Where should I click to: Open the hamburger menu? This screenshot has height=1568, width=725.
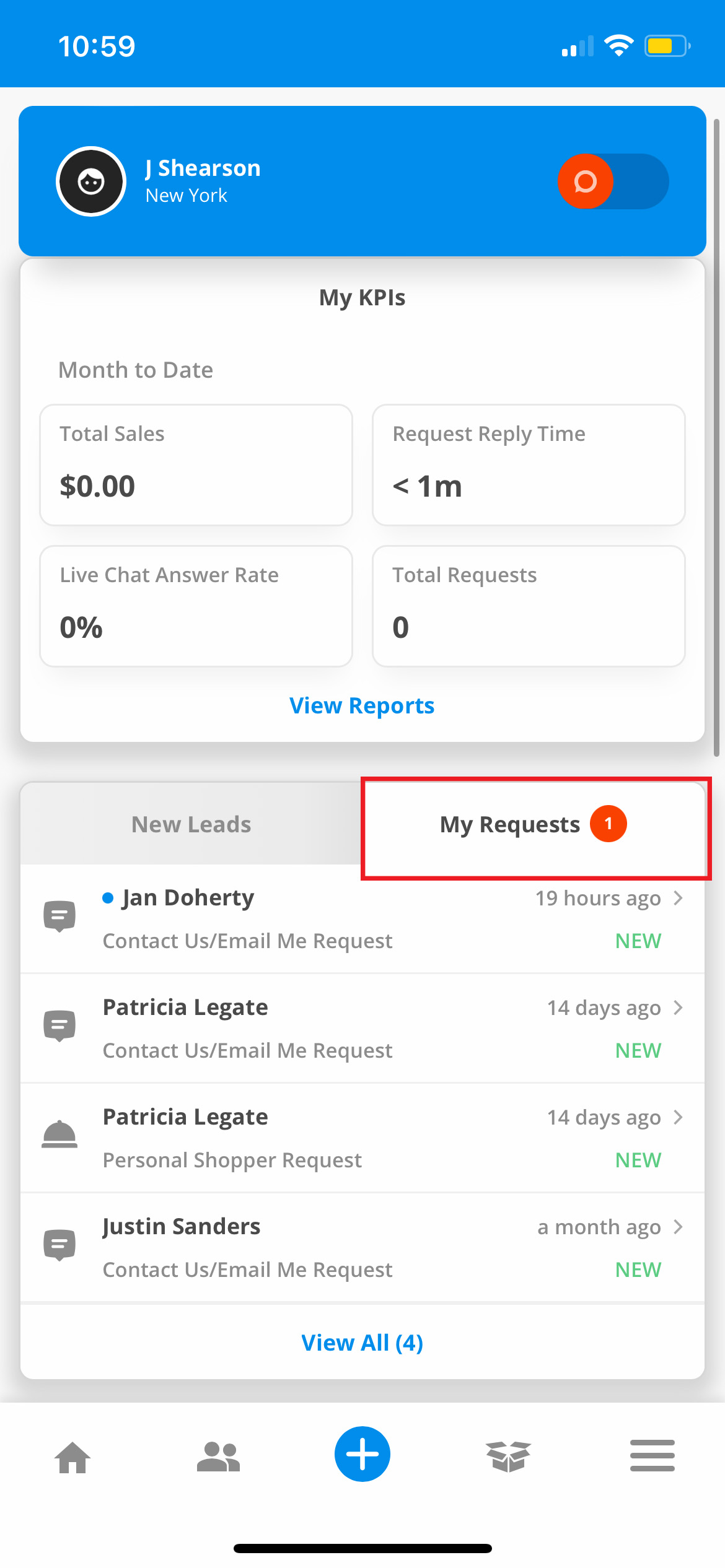coord(652,1455)
